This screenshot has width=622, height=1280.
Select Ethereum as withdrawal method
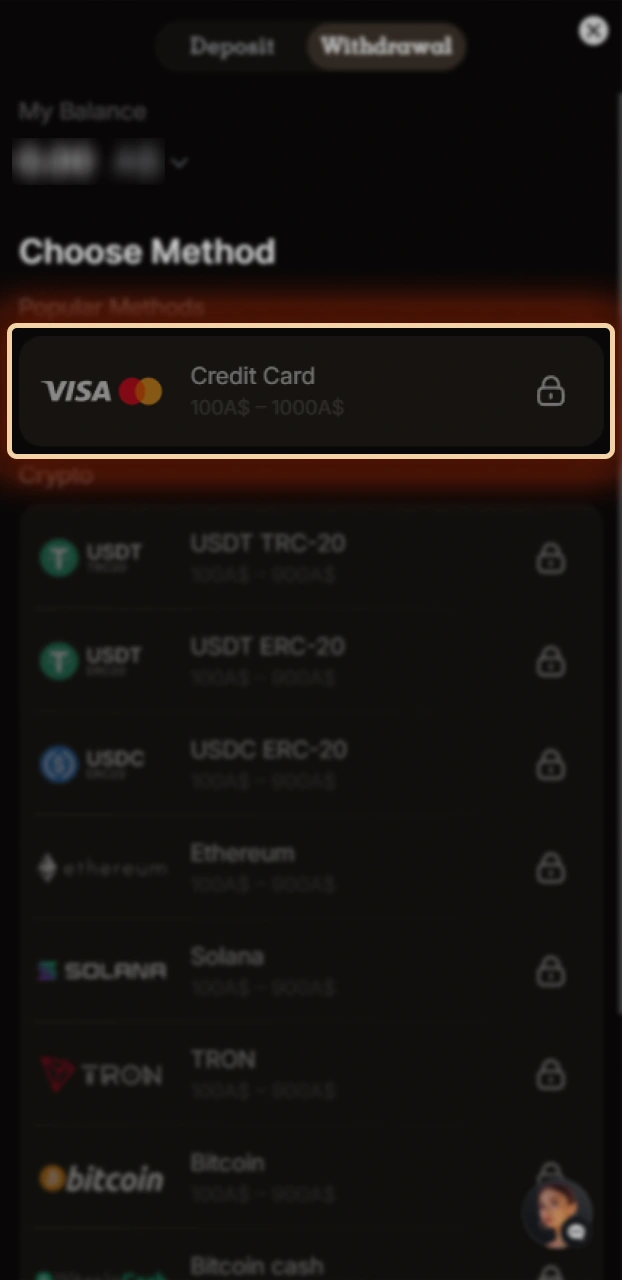tap(311, 868)
